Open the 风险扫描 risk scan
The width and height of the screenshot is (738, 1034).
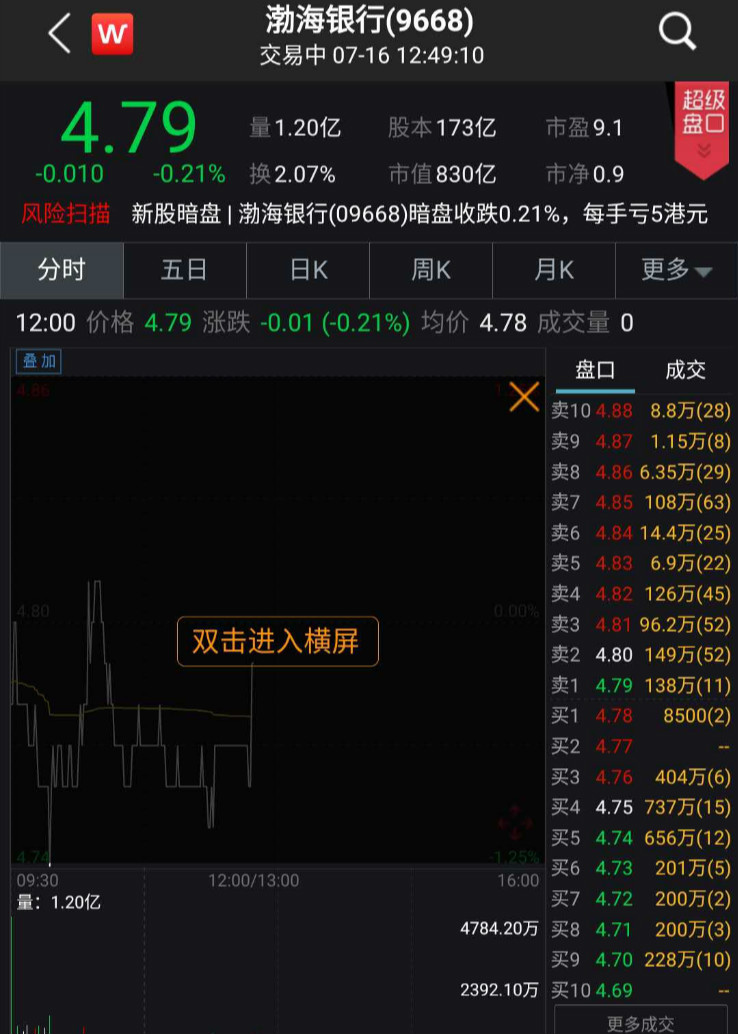(x=66, y=213)
